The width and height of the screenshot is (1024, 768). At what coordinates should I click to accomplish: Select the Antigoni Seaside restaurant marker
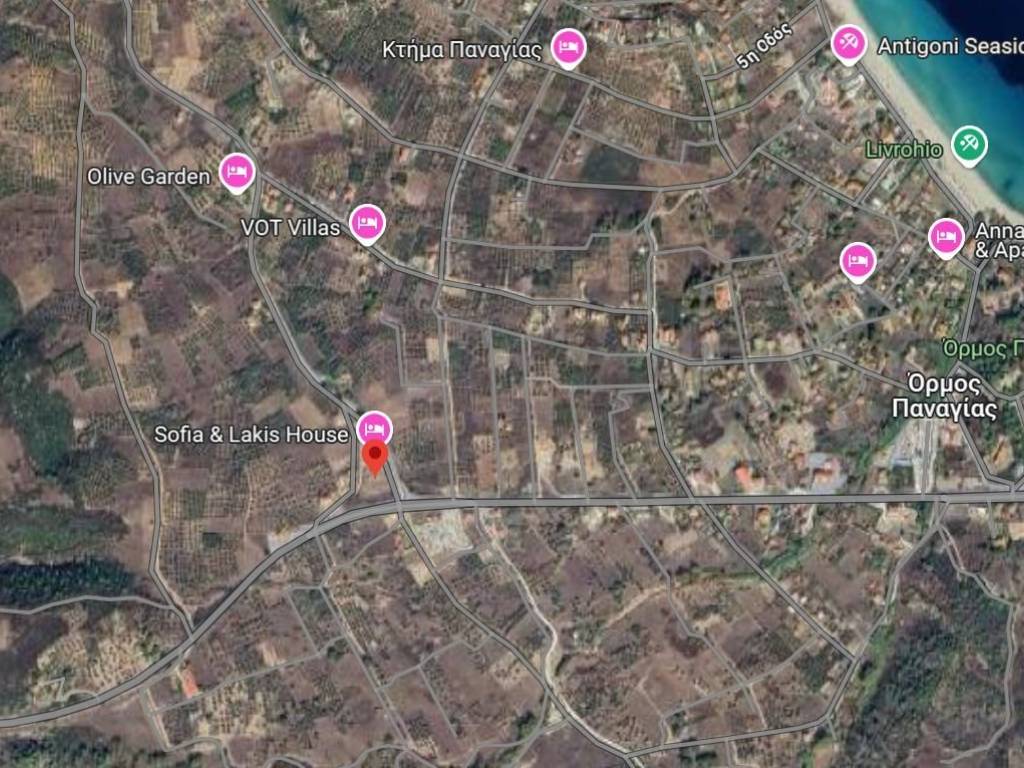click(849, 44)
